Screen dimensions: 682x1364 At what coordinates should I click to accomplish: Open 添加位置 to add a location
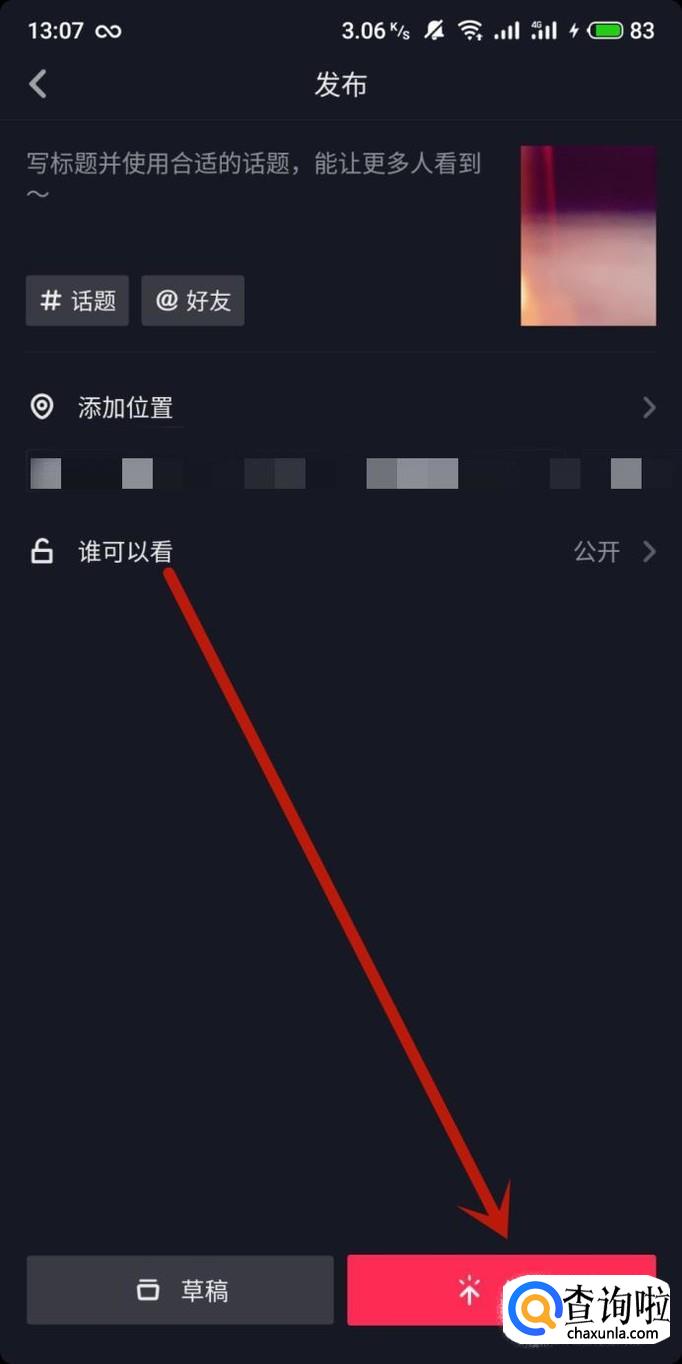point(341,407)
